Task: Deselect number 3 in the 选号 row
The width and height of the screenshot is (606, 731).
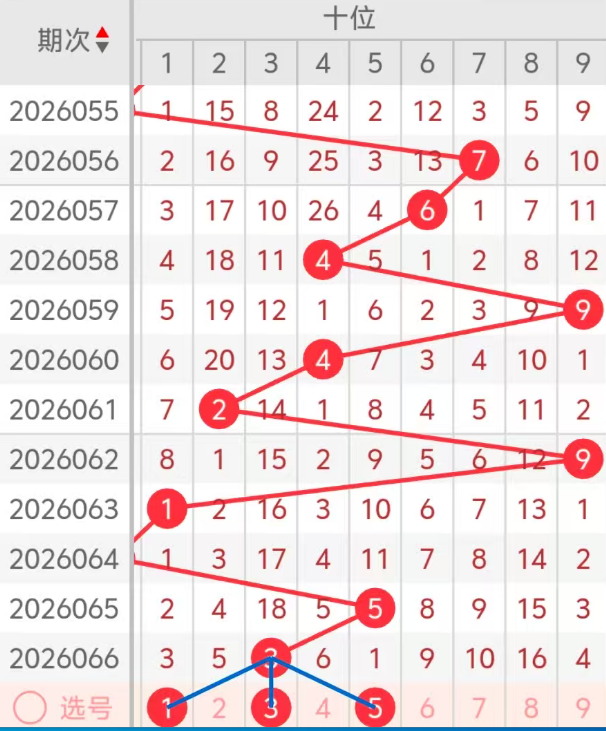Action: 271,708
